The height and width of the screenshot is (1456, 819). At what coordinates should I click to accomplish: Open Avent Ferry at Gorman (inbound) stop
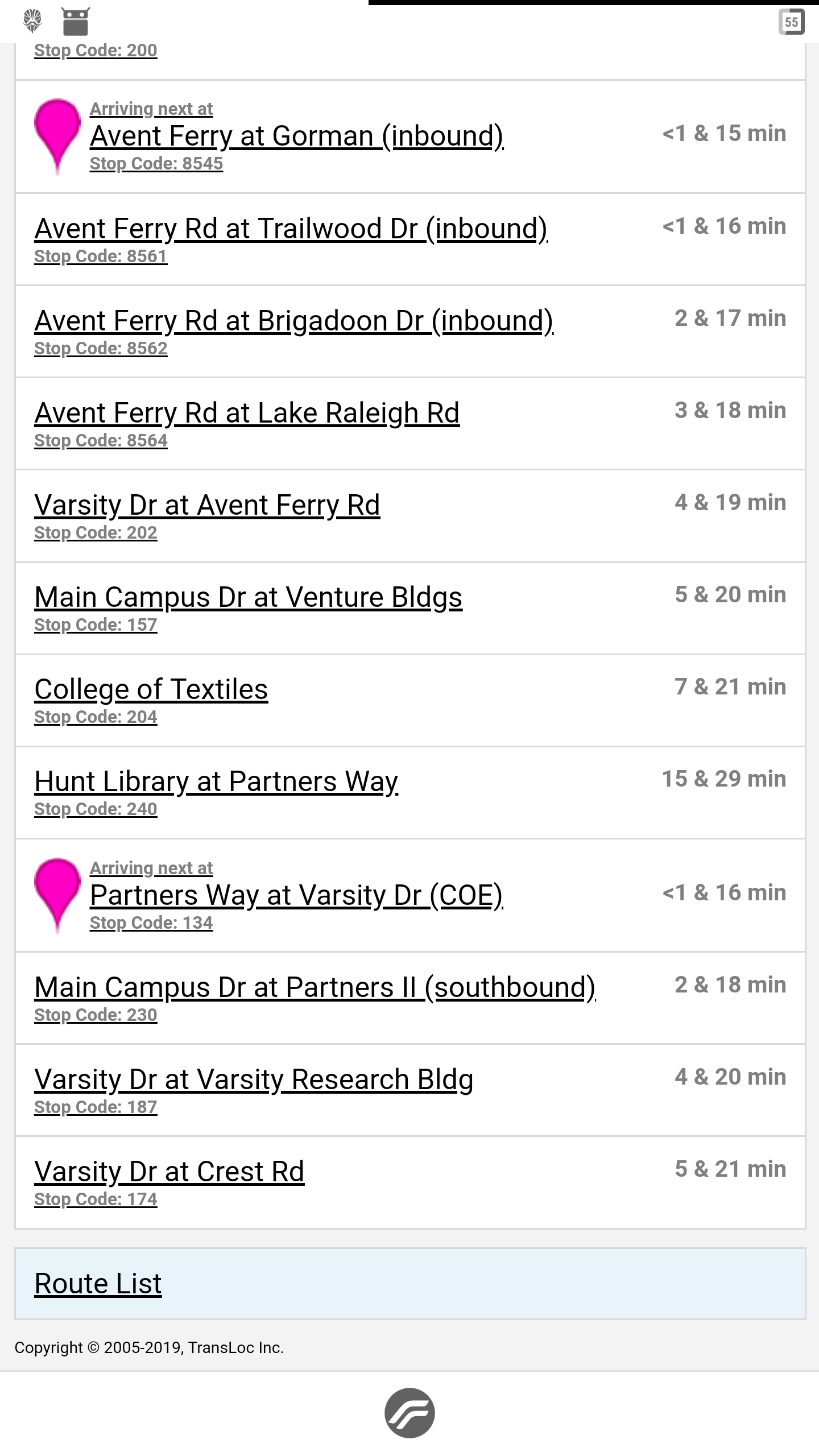(296, 136)
